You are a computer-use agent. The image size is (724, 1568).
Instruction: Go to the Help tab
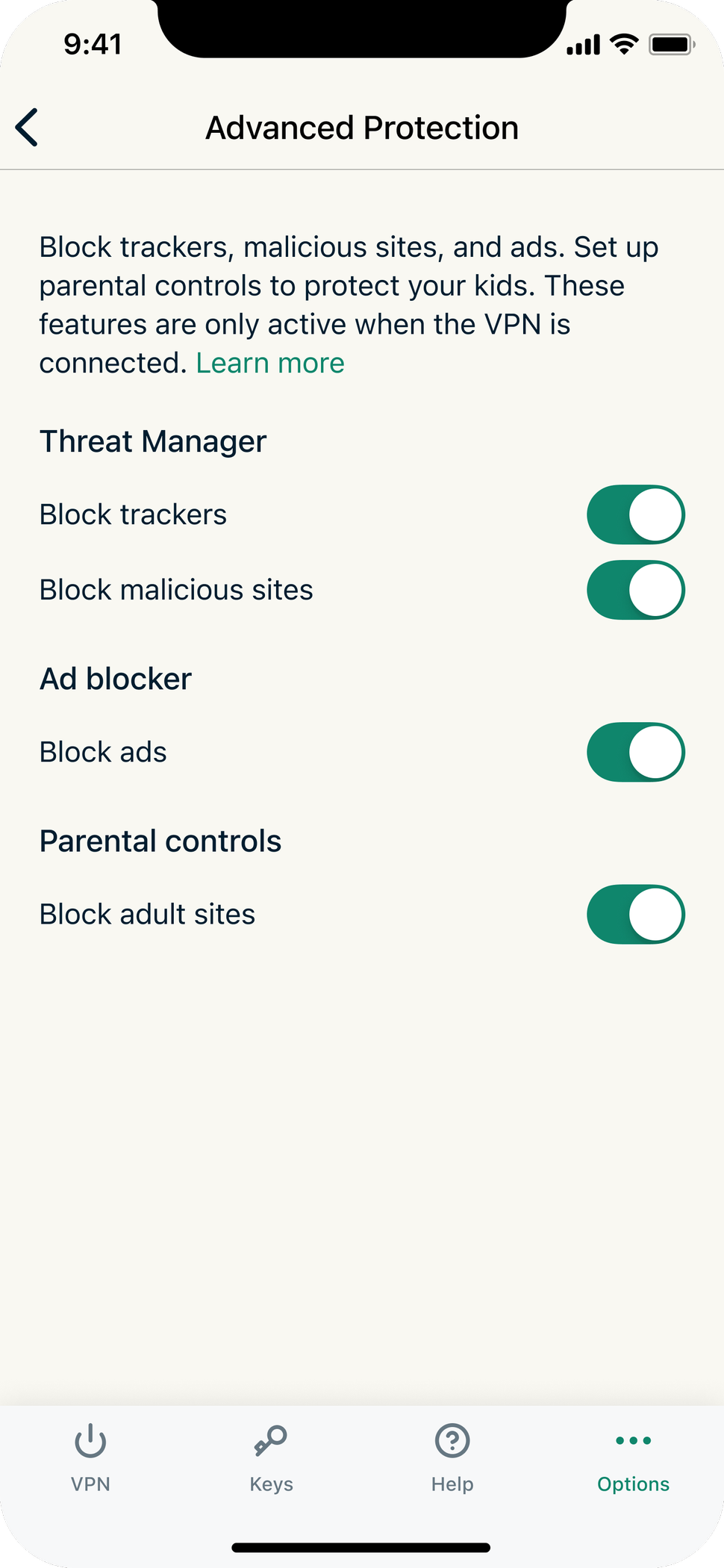[452, 1457]
